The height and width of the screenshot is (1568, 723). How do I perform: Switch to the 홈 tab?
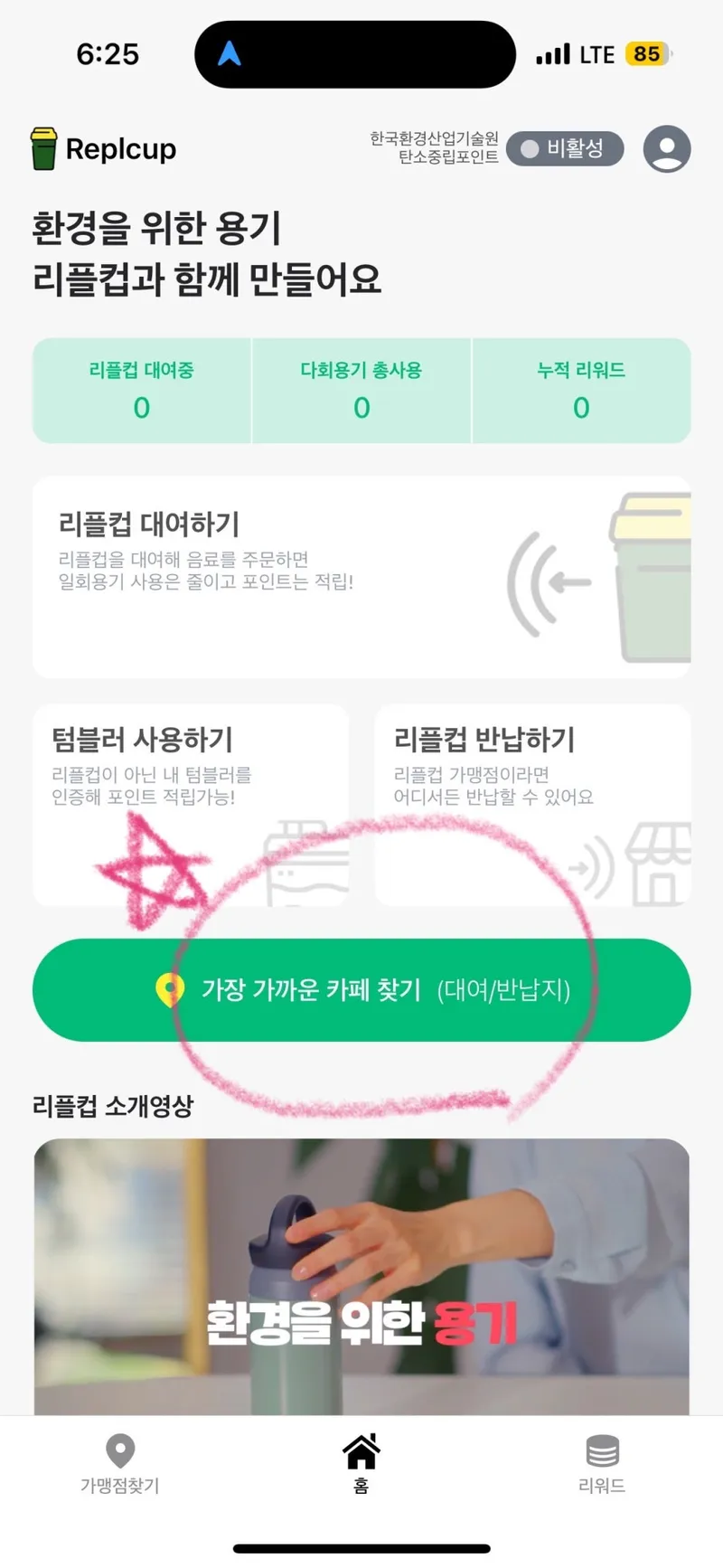coord(361,1463)
